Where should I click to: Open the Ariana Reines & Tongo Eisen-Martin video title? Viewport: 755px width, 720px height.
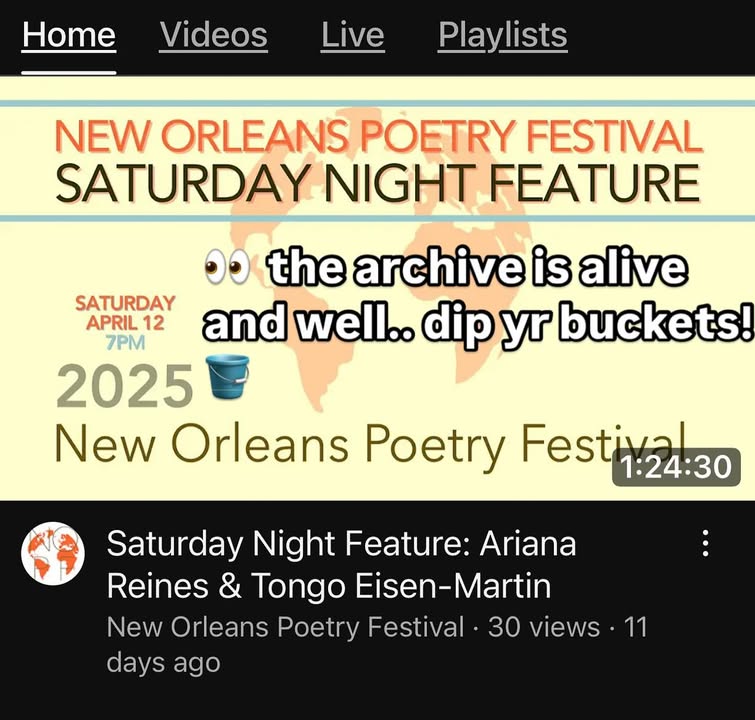pyautogui.click(x=340, y=565)
